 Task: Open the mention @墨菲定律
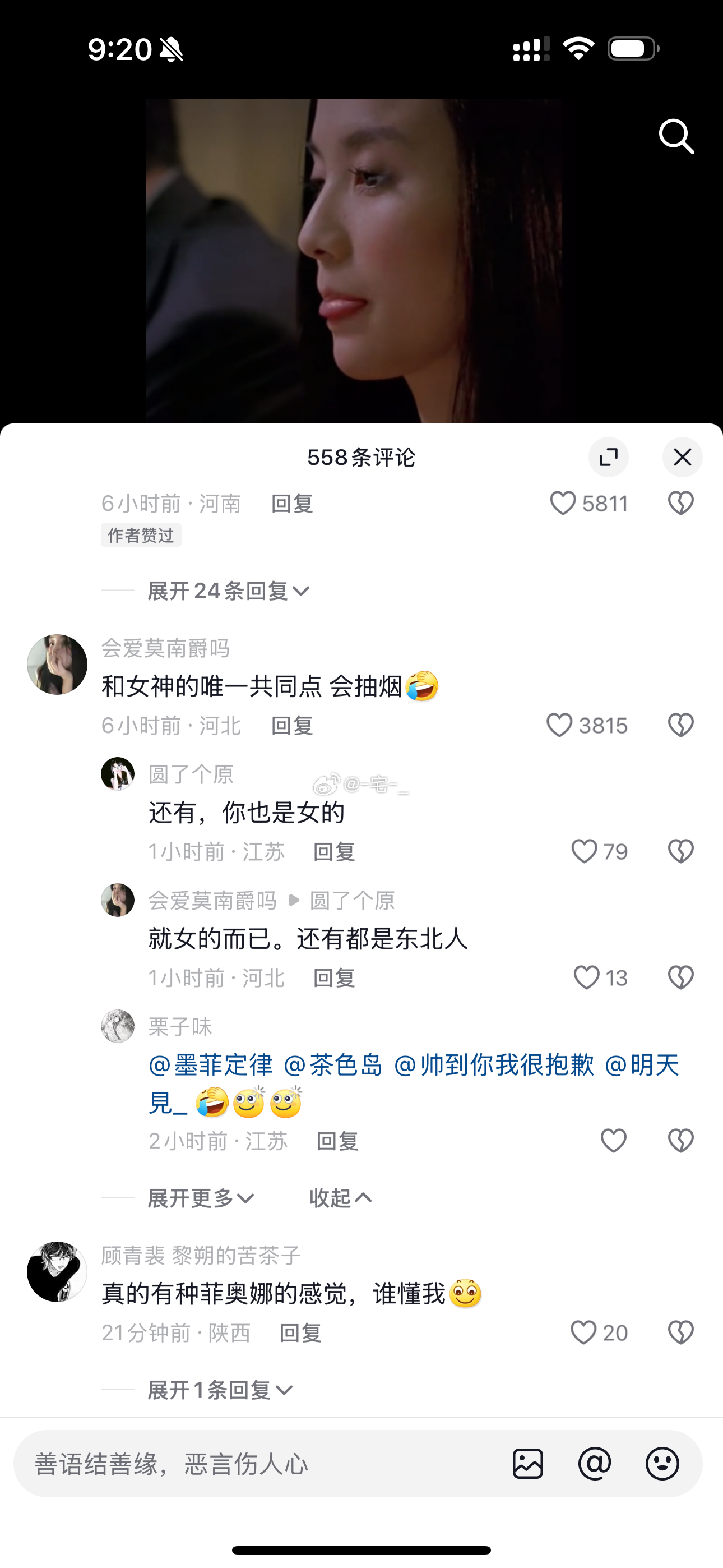click(x=211, y=1065)
